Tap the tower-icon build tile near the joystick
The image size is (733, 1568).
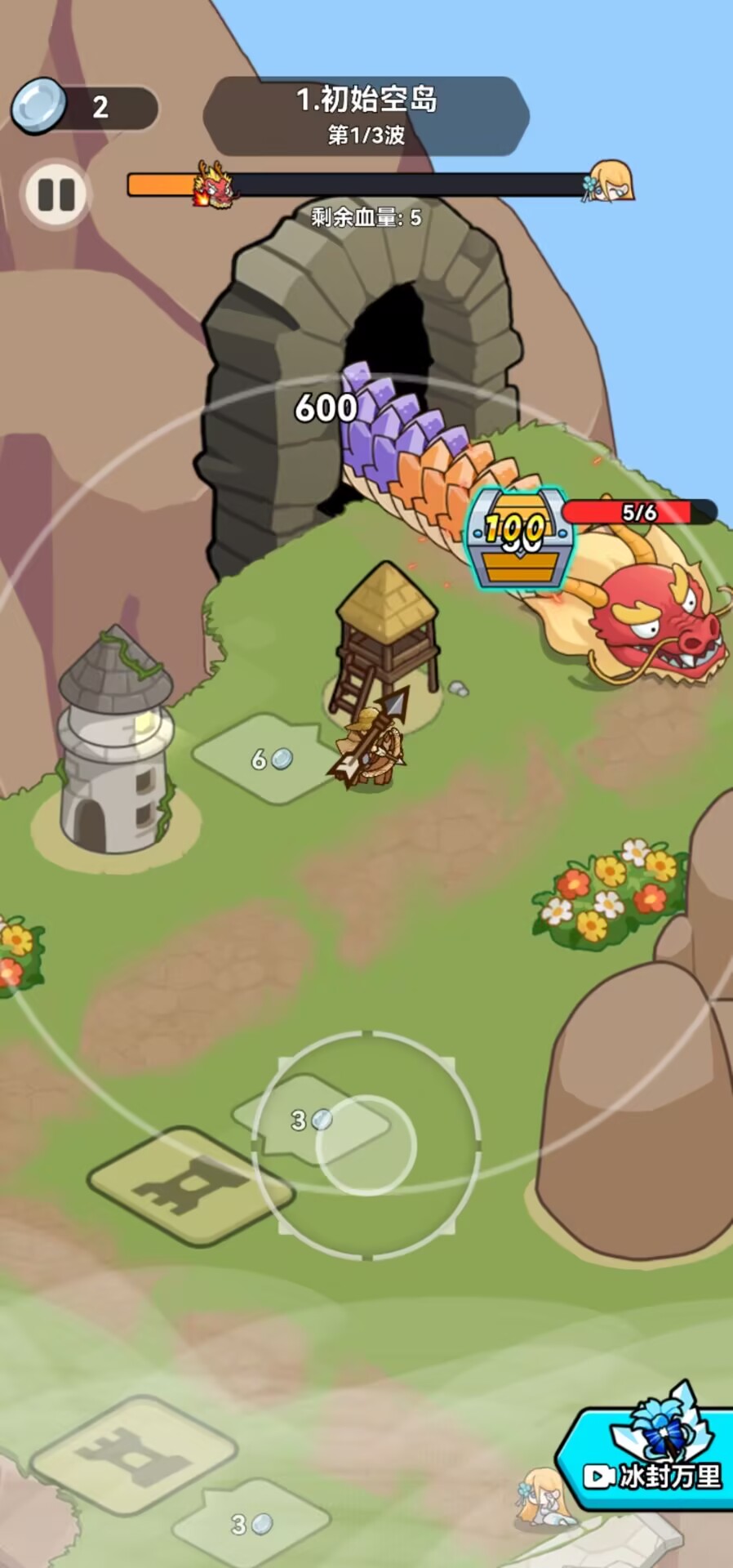[x=189, y=1187]
